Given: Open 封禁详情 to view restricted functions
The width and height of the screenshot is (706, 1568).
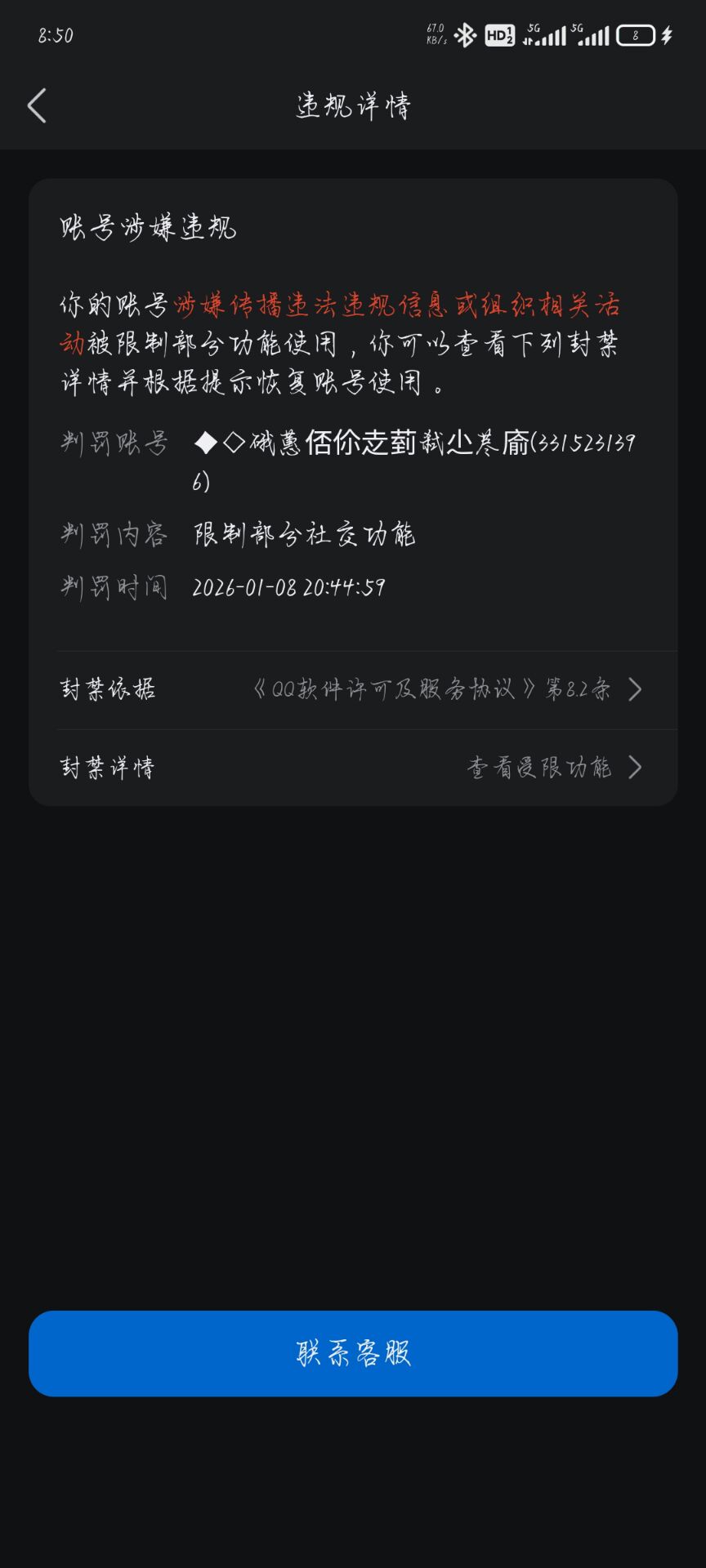Looking at the screenshot, I should 353,768.
